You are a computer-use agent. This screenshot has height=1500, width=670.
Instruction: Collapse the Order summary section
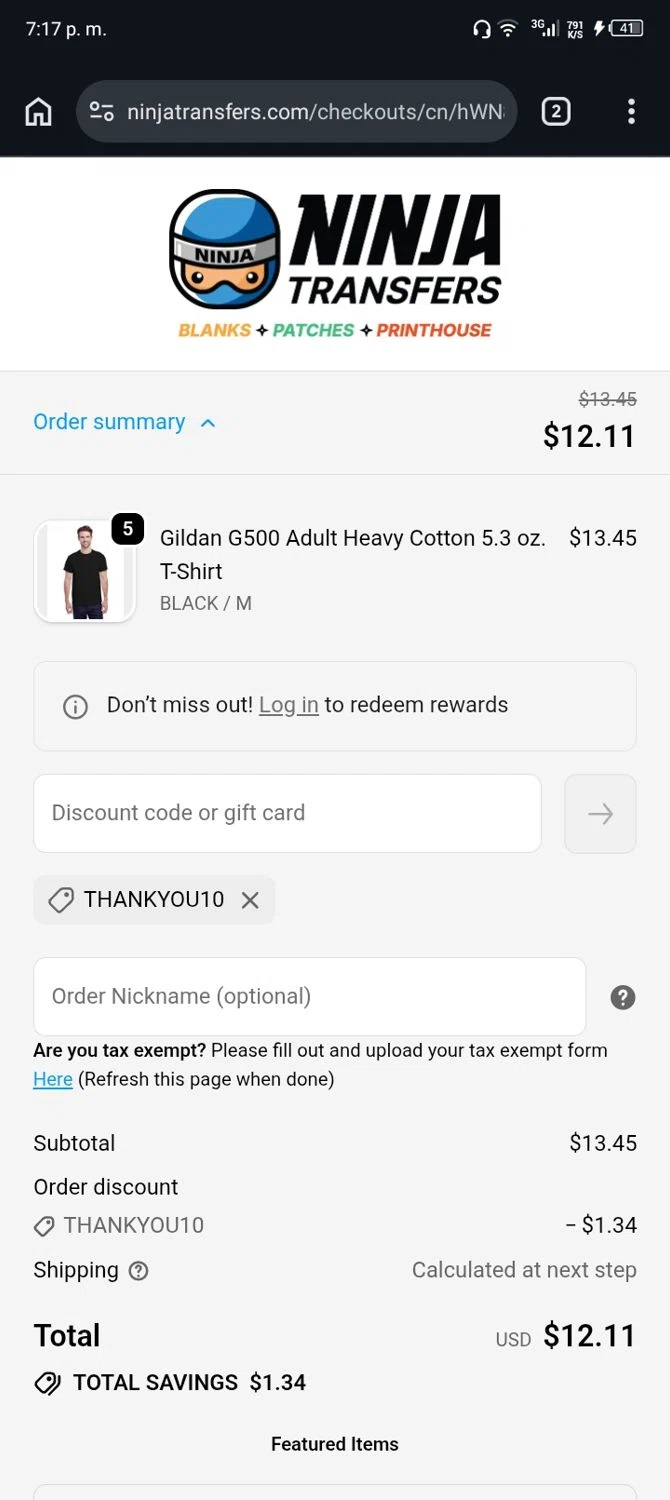pyautogui.click(x=125, y=422)
